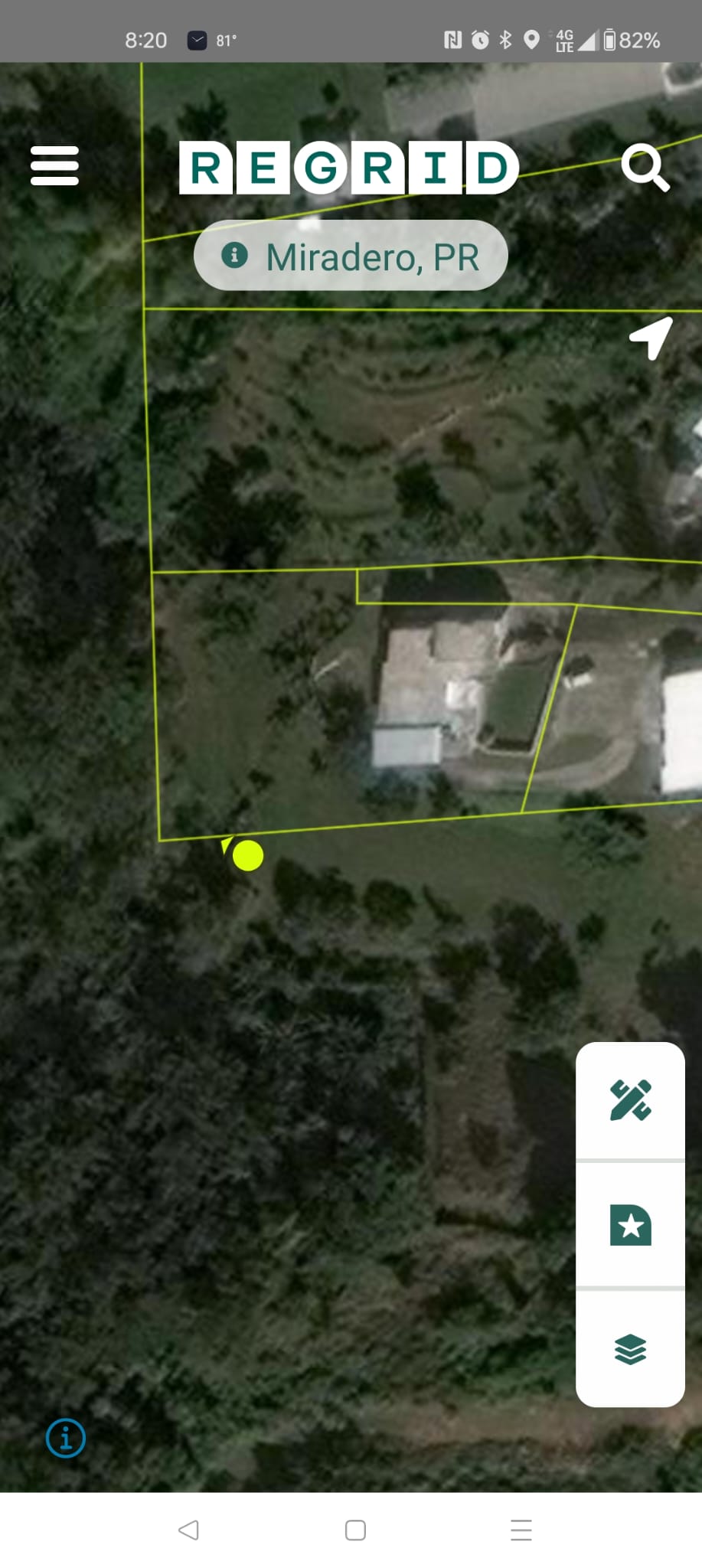702x1568 pixels.
Task: Open saved bookmarks with star icon
Action: click(x=630, y=1224)
